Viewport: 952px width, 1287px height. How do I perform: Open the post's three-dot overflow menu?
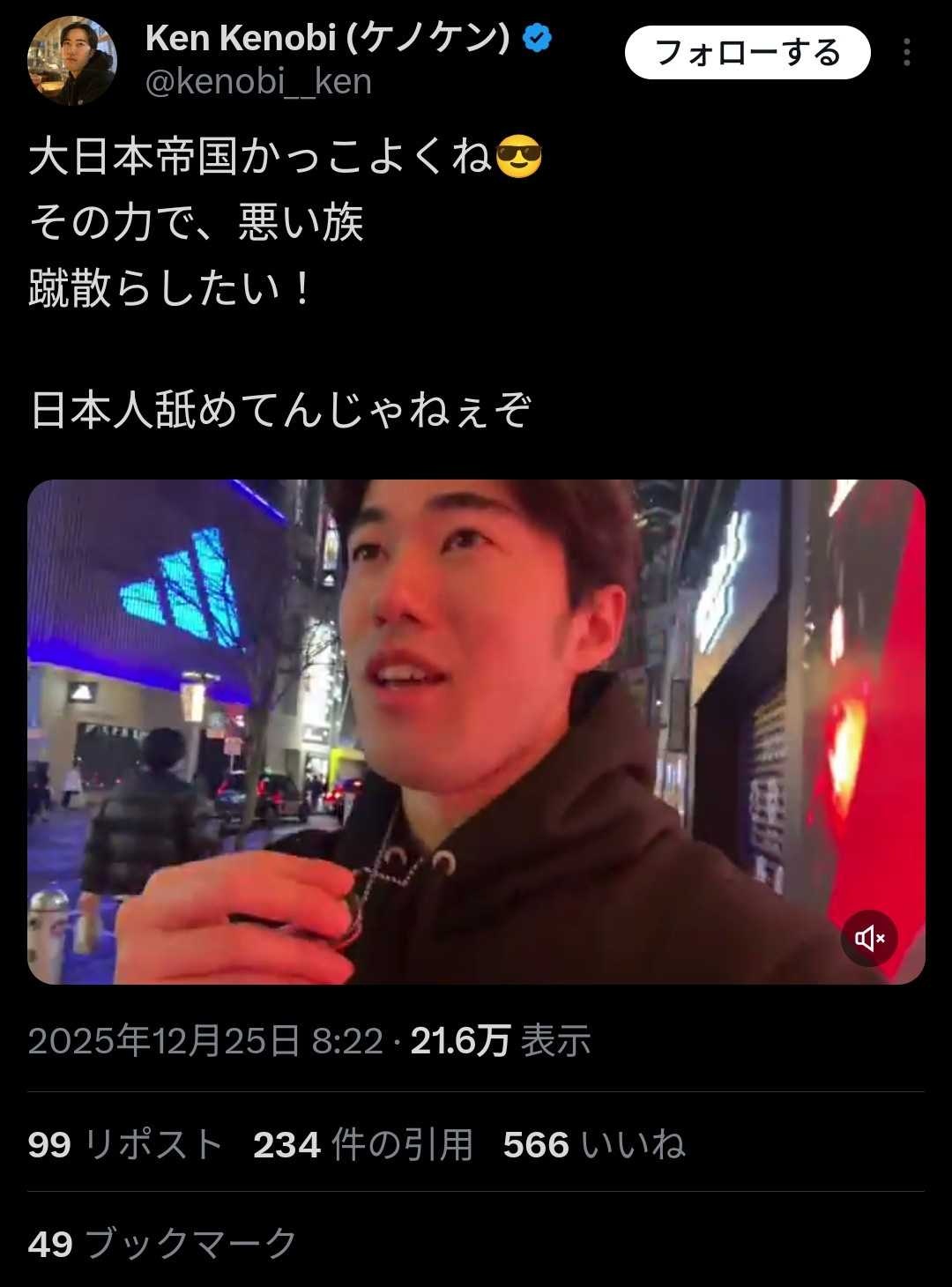(x=906, y=53)
